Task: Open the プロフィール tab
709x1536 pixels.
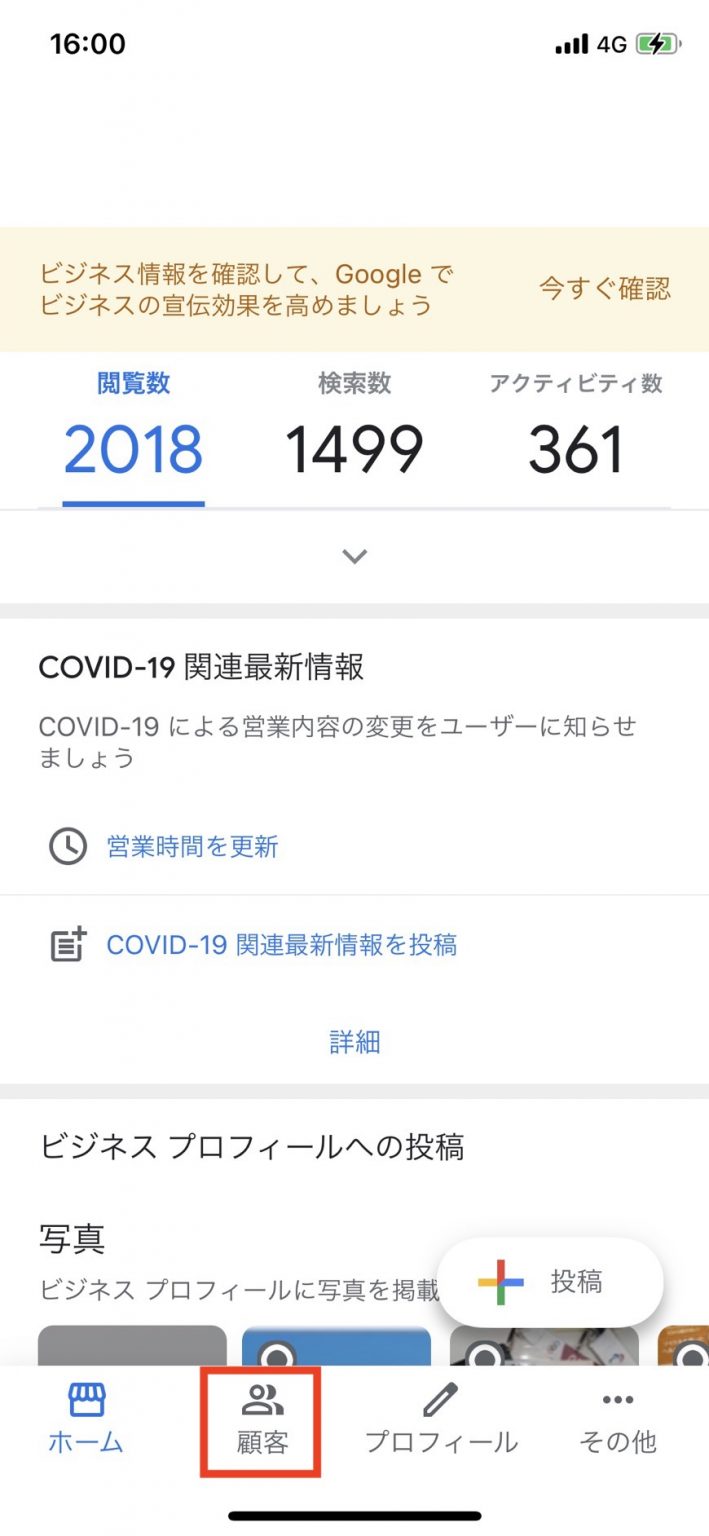Action: click(x=440, y=1419)
